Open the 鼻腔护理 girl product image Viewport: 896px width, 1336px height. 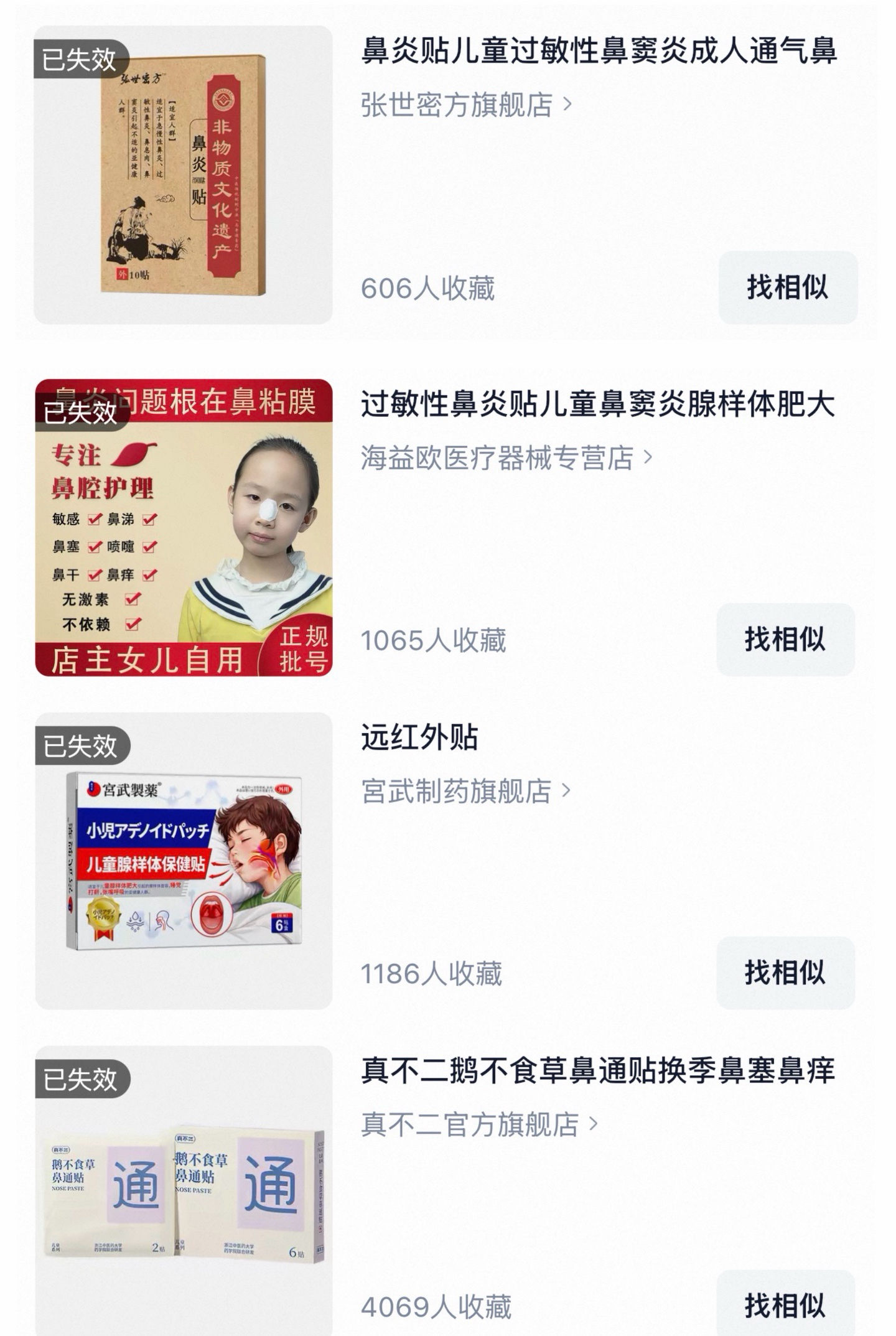click(x=184, y=528)
